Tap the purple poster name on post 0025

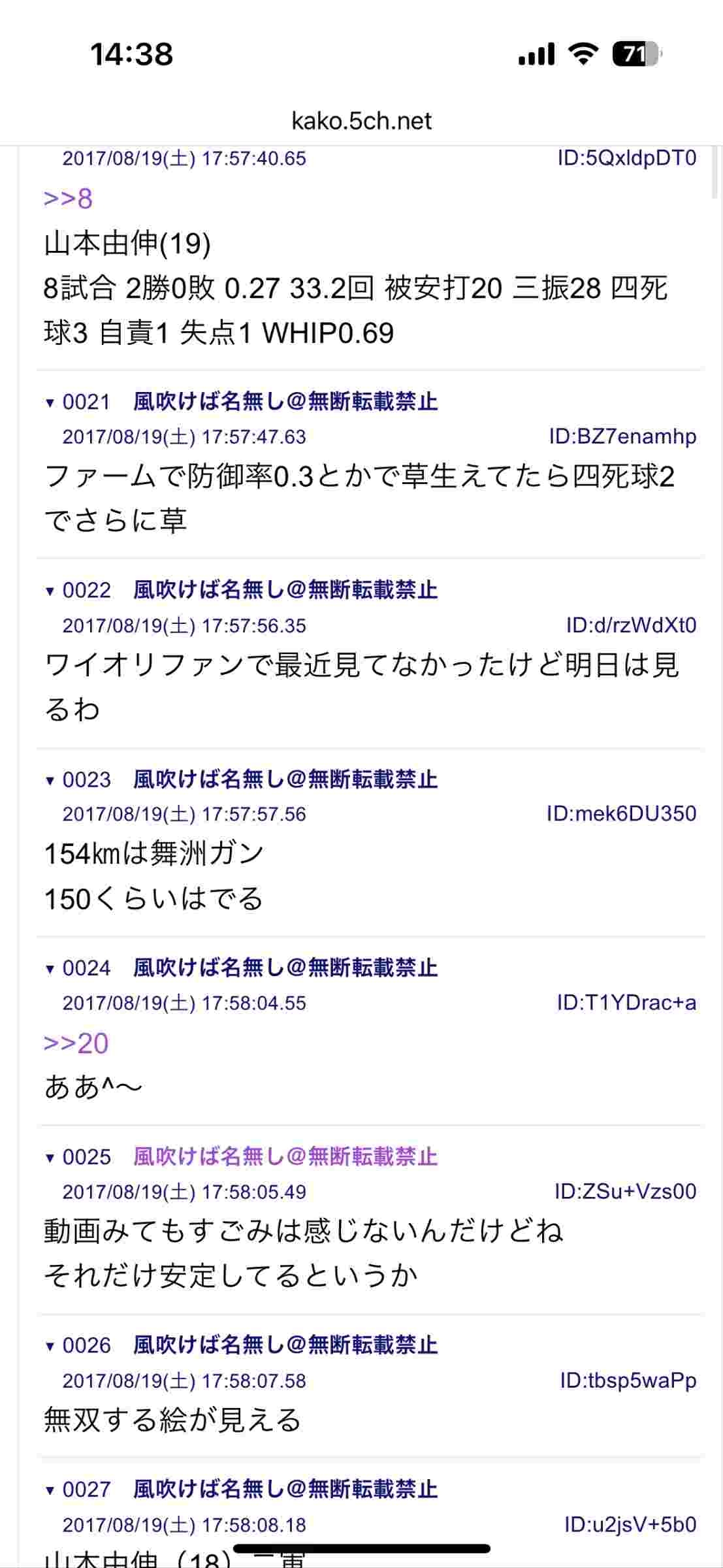(x=285, y=1157)
